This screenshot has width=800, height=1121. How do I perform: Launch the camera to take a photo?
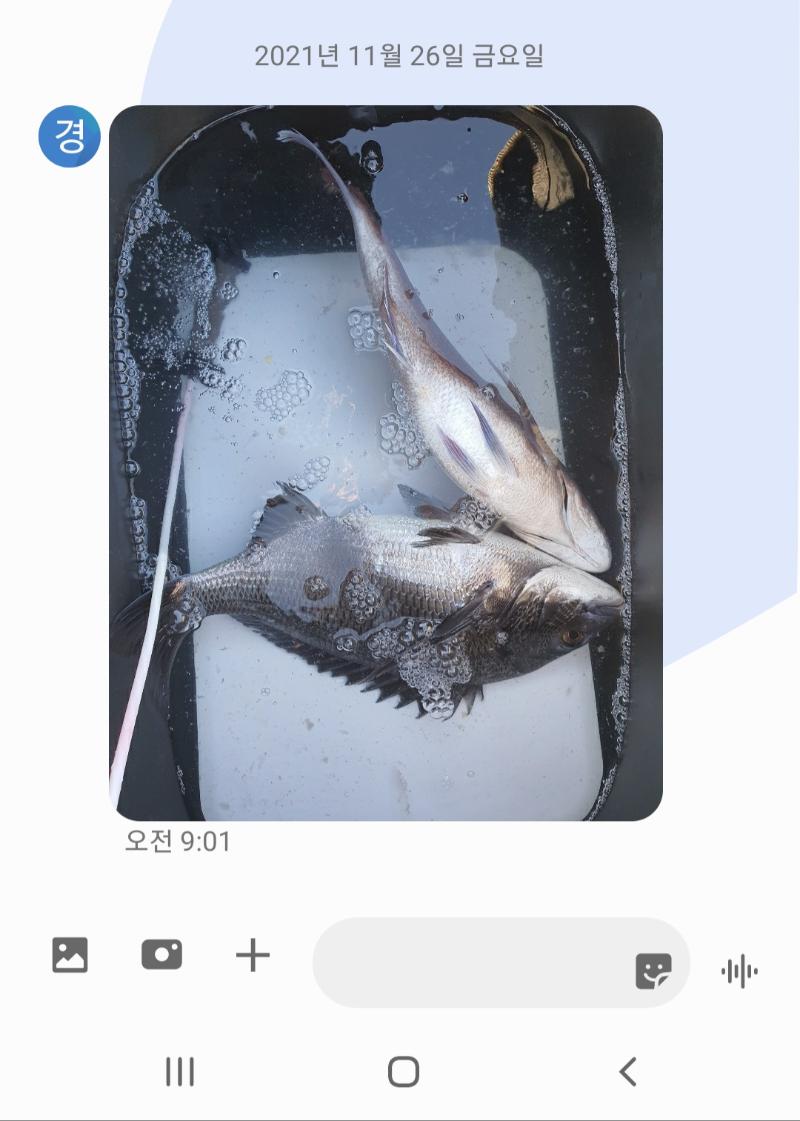[162, 955]
